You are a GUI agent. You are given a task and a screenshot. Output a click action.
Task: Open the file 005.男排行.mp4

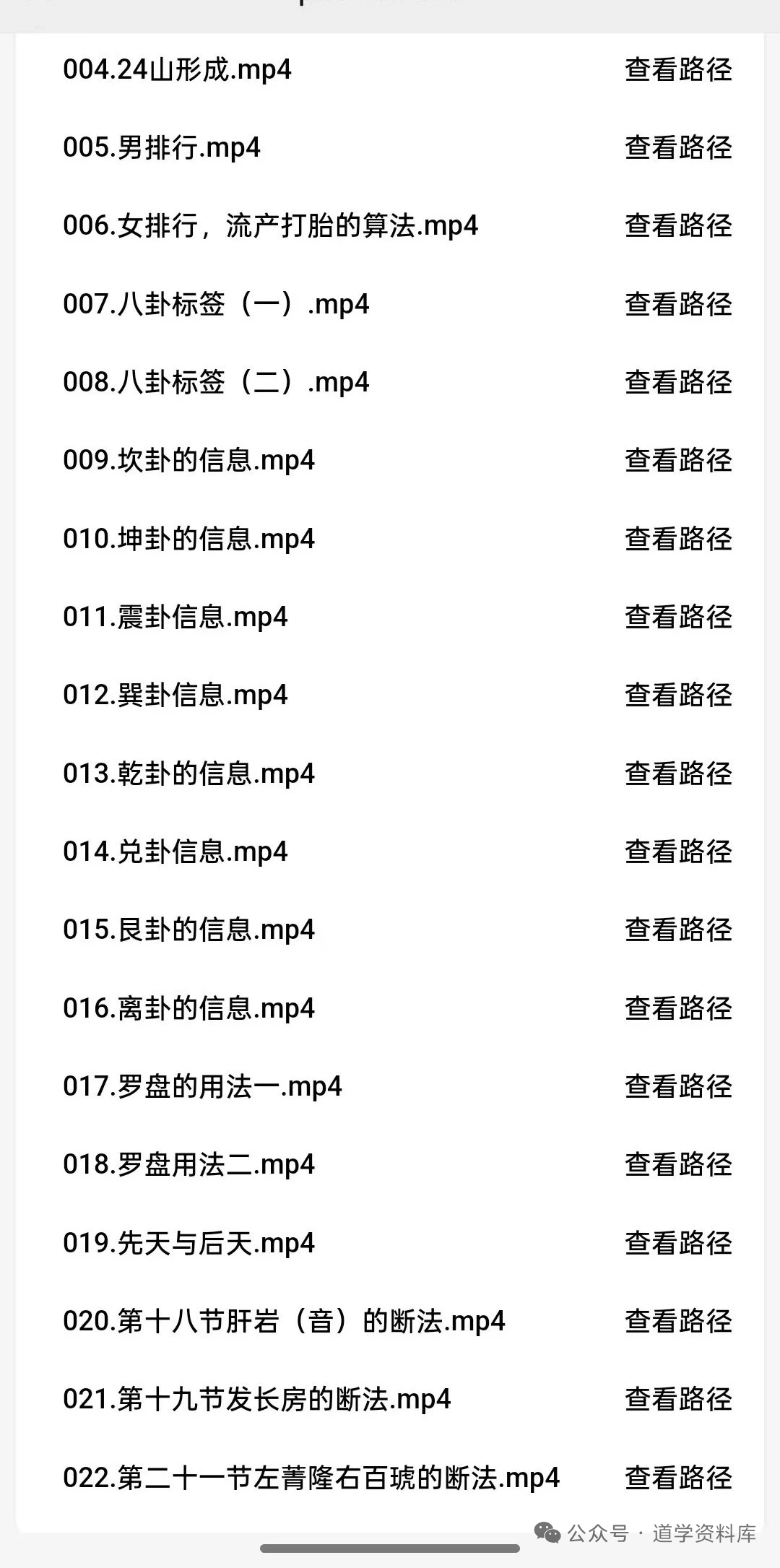[x=162, y=148]
